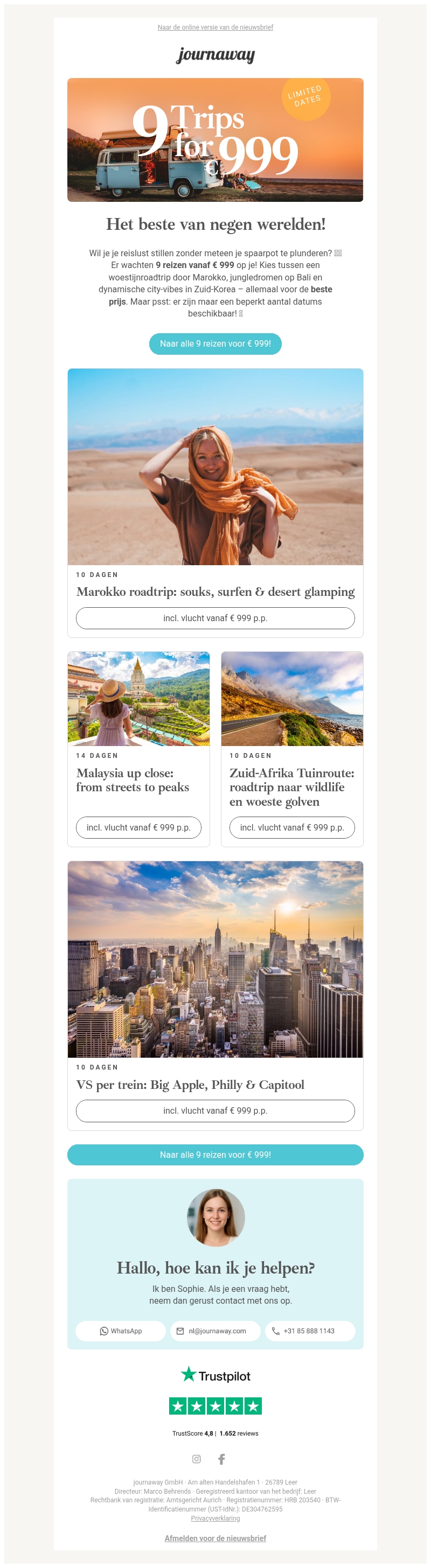Tap the price button under VS per trein
Viewport: 431px width, 1568px height.
click(215, 1110)
